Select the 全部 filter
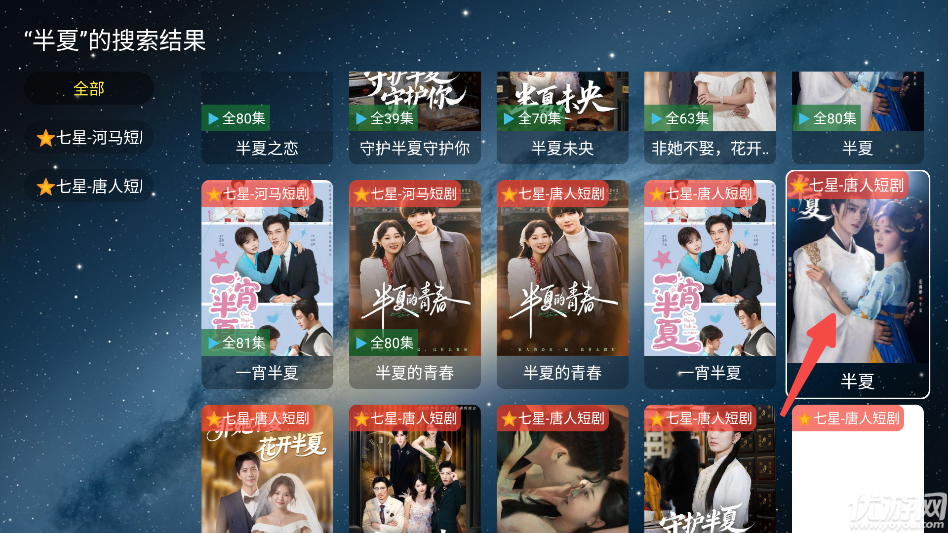The width and height of the screenshot is (948, 533). point(89,89)
